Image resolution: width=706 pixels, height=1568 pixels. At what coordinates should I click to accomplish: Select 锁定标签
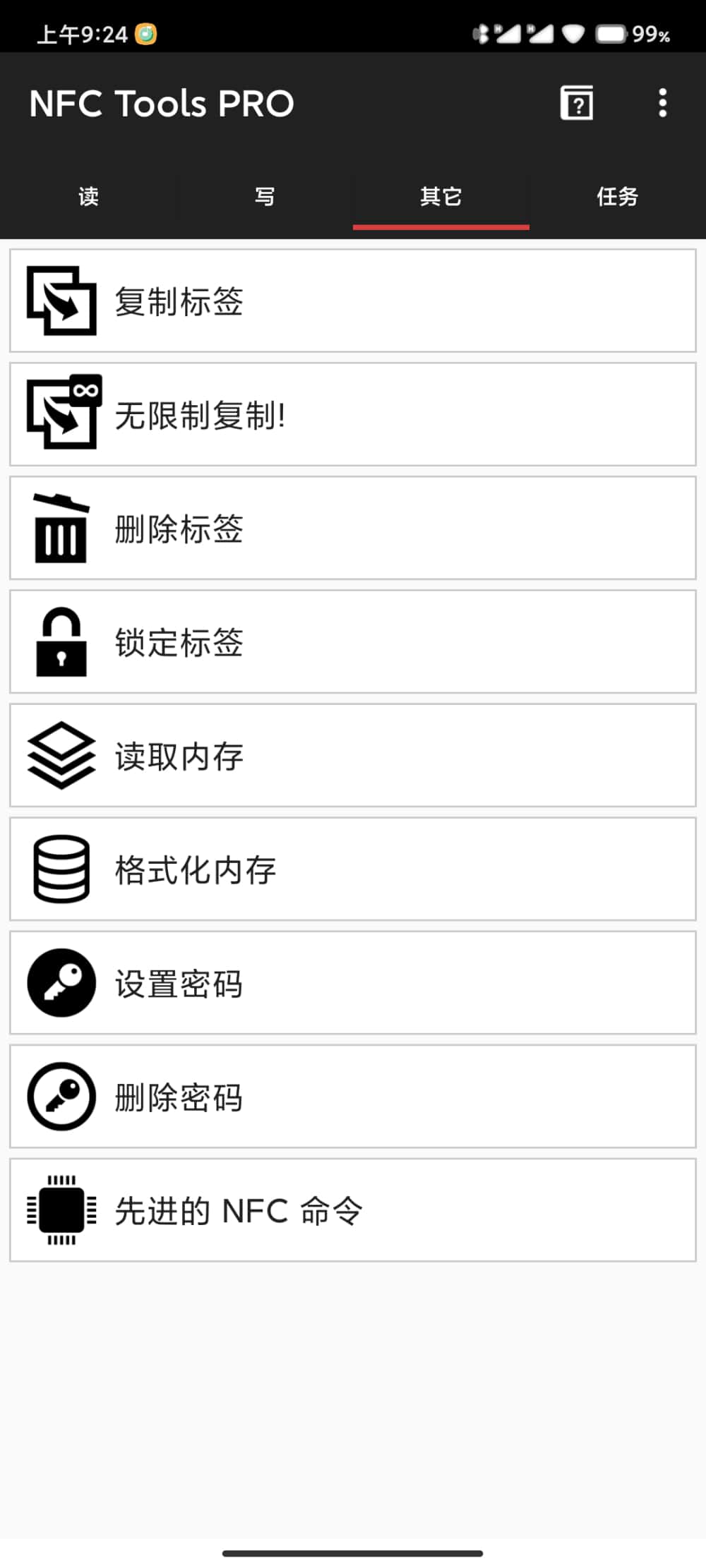click(x=353, y=641)
